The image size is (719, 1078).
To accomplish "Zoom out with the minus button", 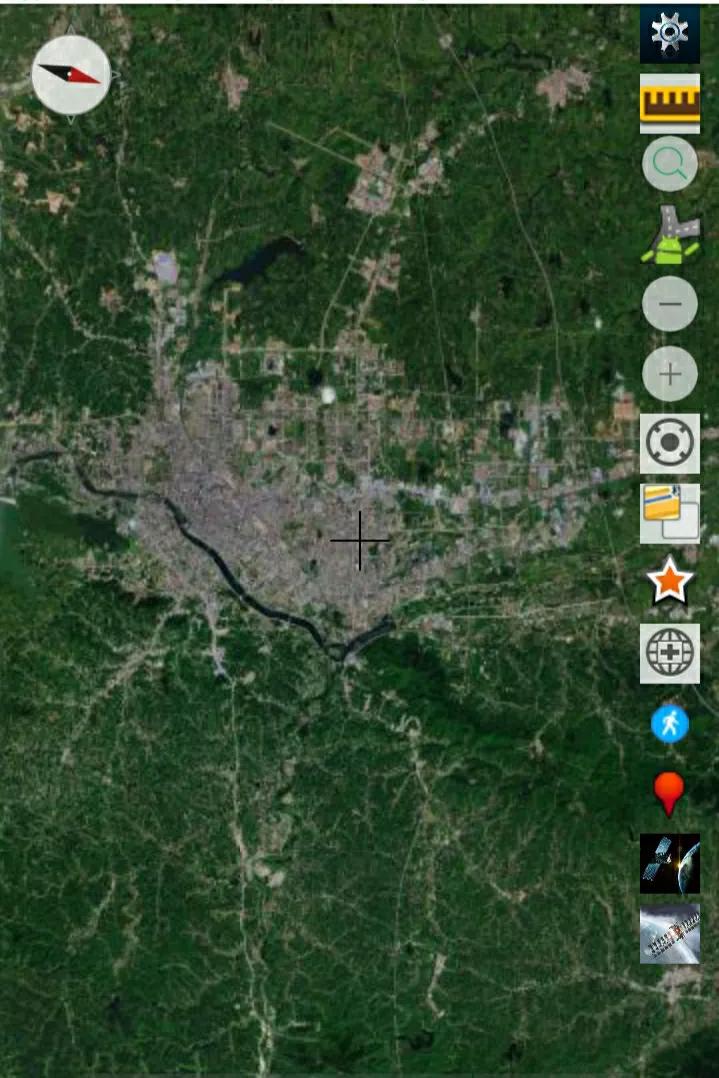I will point(669,304).
